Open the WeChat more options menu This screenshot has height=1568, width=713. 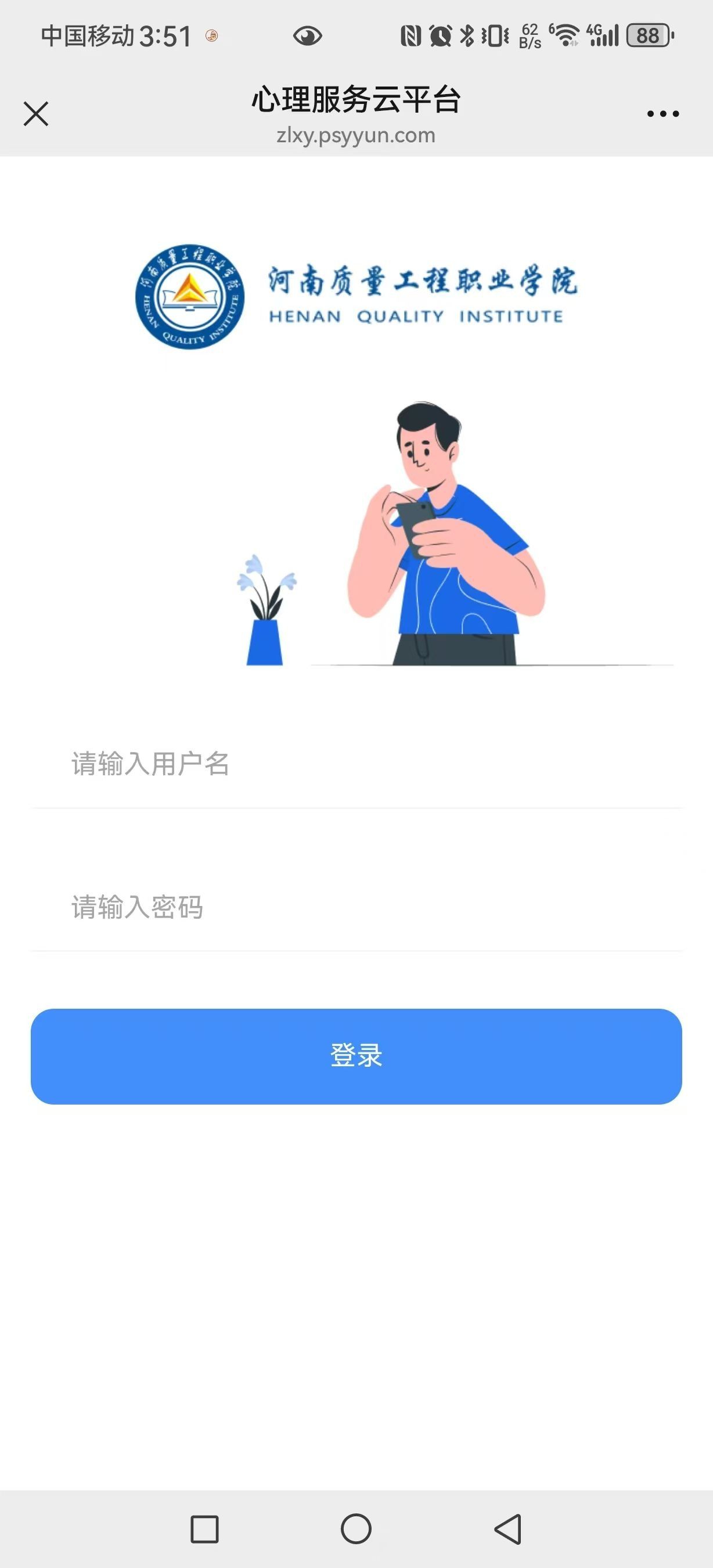[x=662, y=113]
